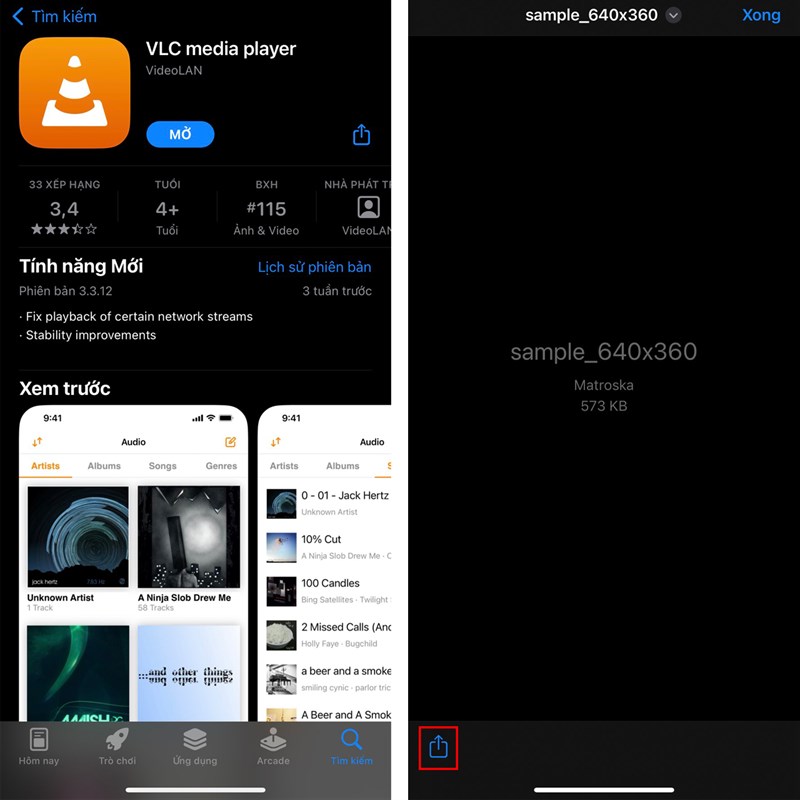Share the sample_640x360 file
The image size is (800, 800).
[x=438, y=746]
